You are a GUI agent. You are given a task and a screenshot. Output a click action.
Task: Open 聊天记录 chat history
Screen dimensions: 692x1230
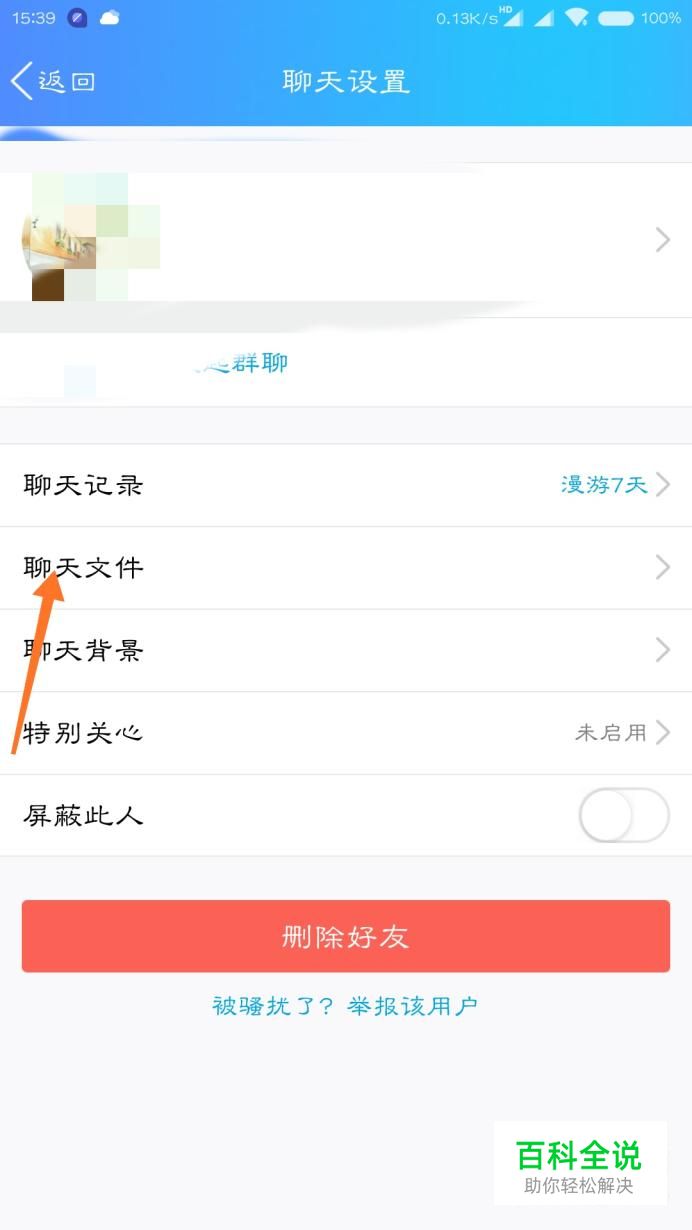click(346, 485)
